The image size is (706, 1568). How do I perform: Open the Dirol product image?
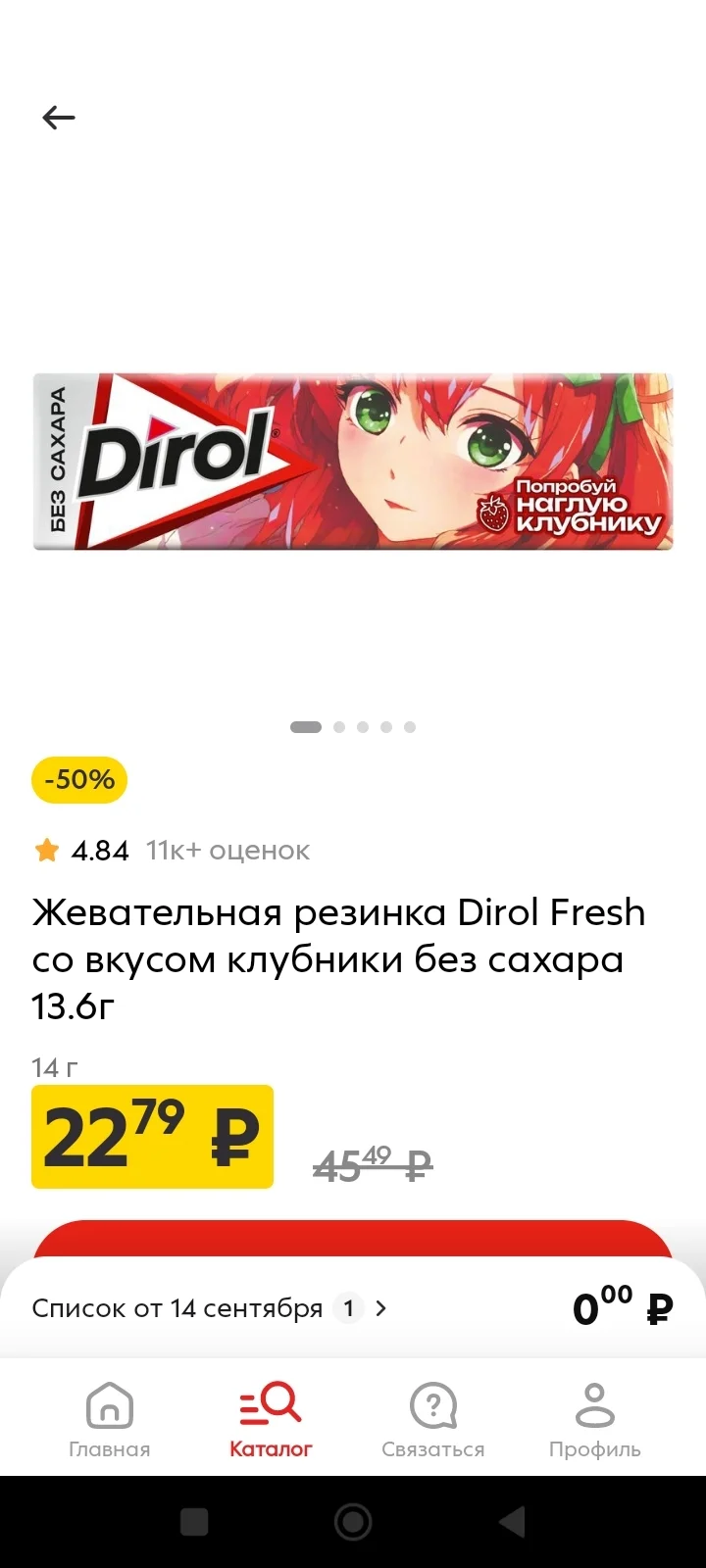point(353,461)
